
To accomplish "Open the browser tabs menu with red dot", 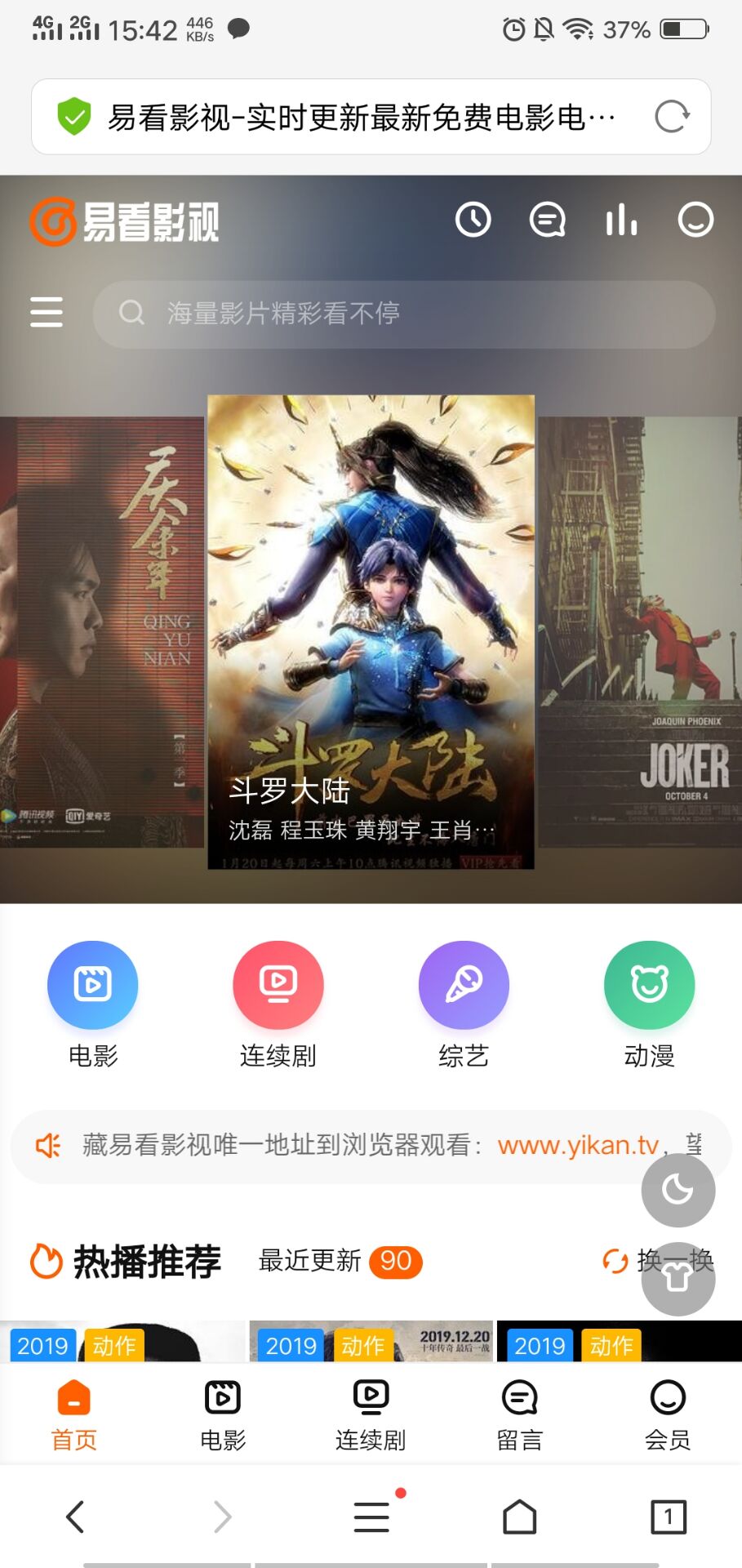I will click(371, 1517).
